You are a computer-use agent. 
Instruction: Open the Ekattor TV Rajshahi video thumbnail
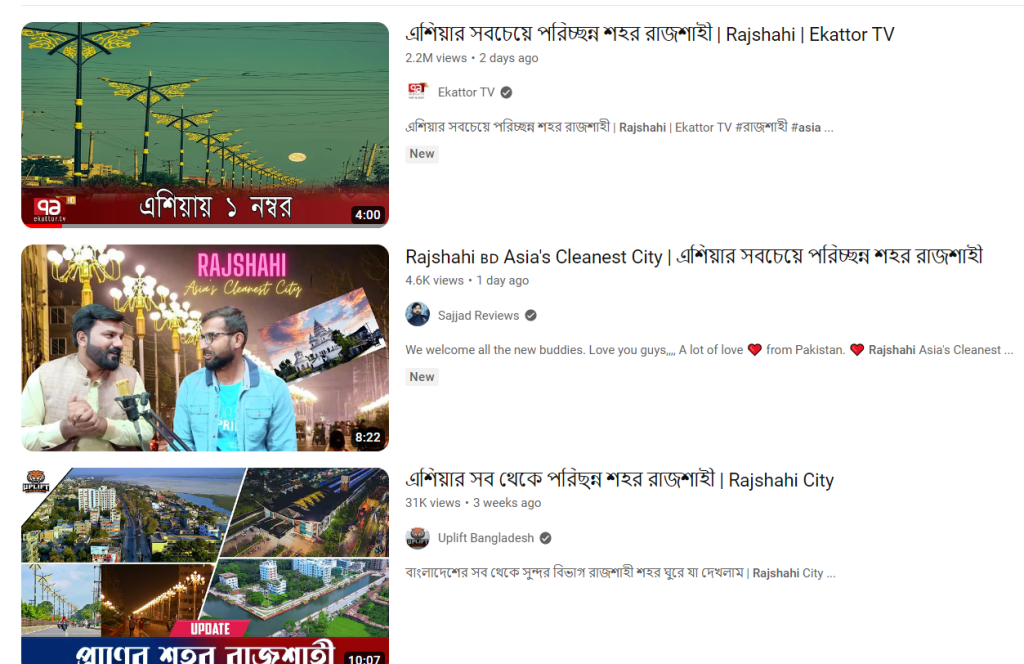205,125
